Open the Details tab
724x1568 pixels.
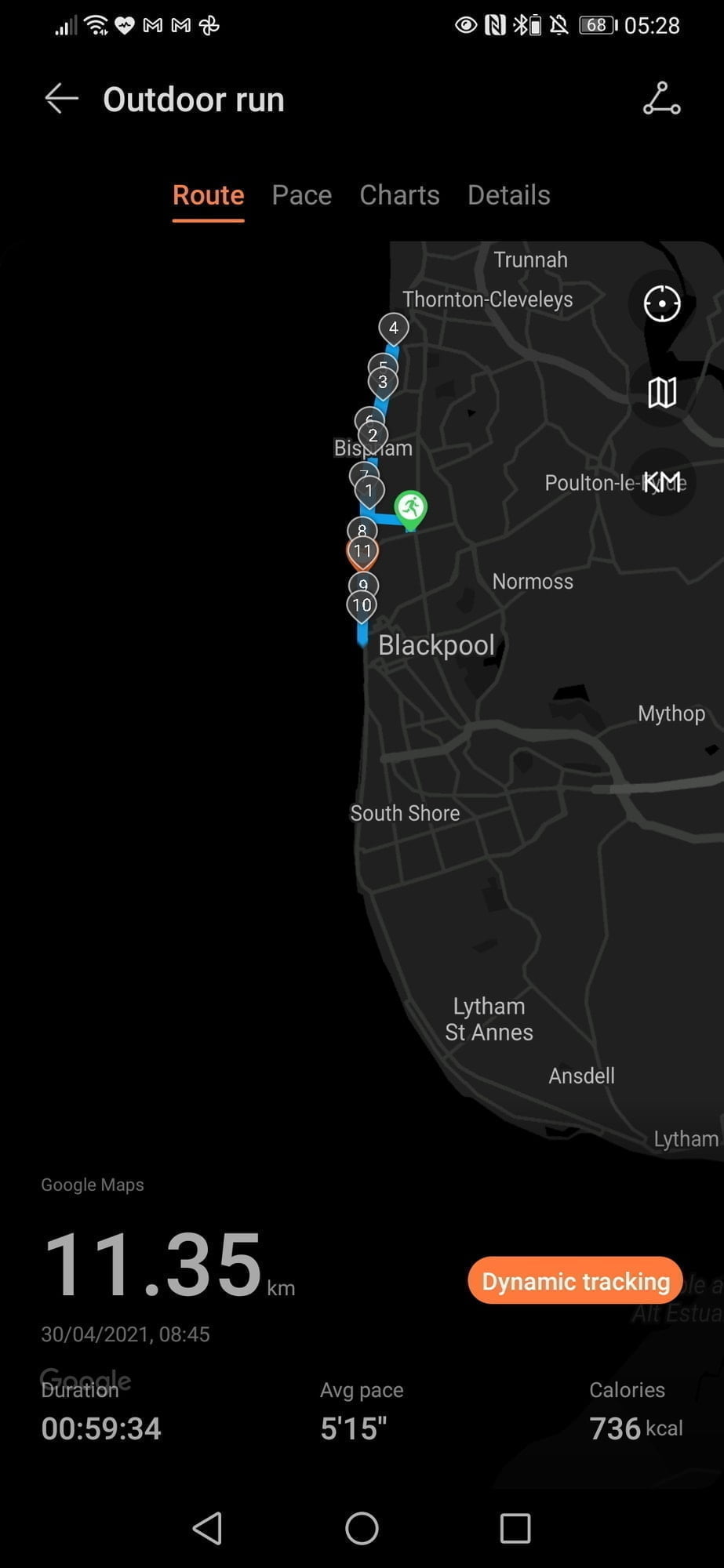tap(508, 195)
